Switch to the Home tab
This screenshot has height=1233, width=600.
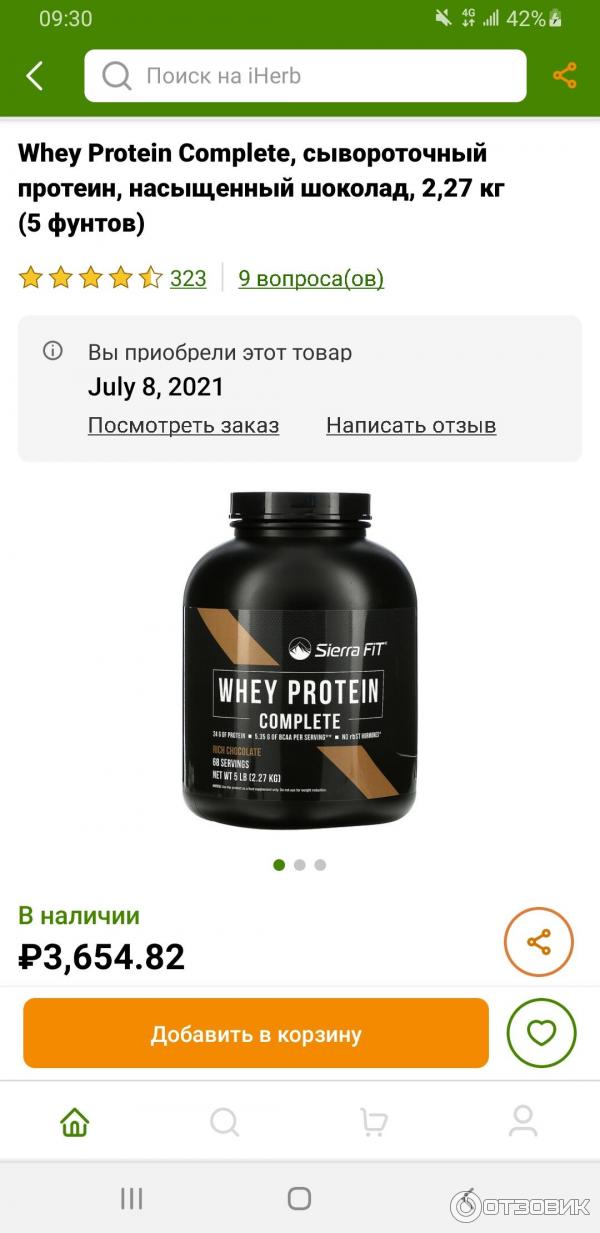(x=75, y=1122)
